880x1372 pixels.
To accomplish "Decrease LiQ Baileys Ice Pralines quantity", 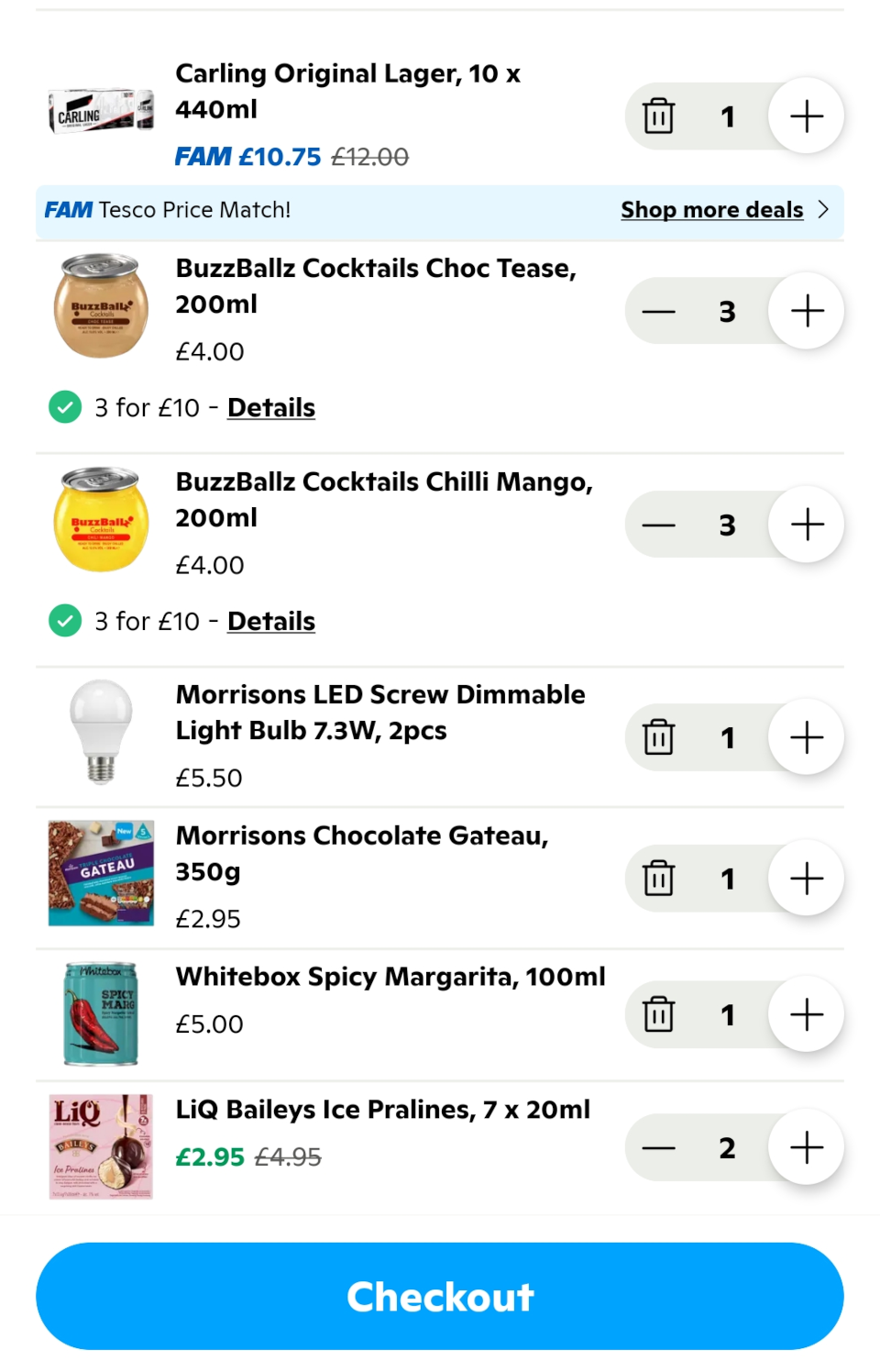I will pos(658,1148).
